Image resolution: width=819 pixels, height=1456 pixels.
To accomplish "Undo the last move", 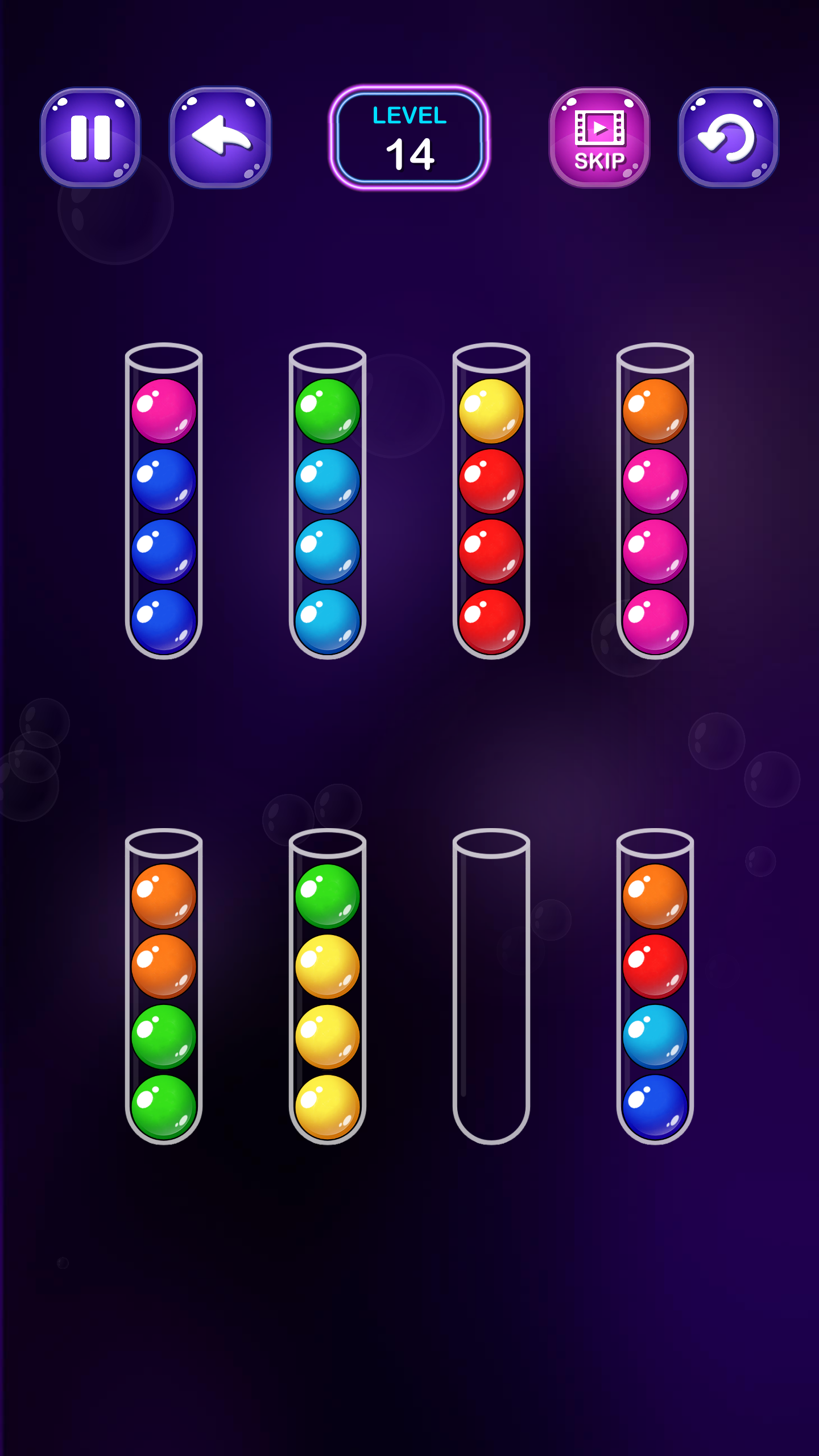I will 220,138.
